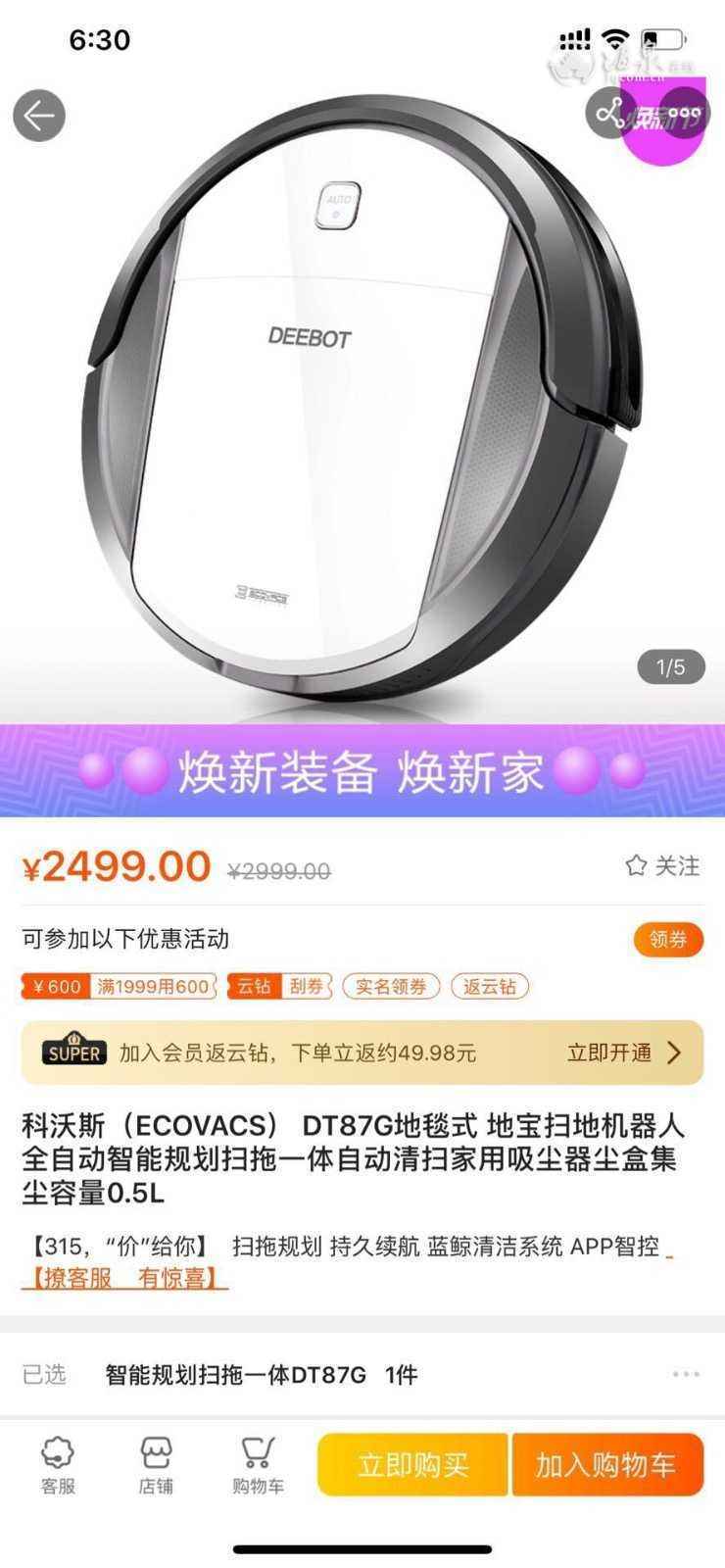The image size is (725, 1568).
Task: Open the 已选 specification options row
Action: pyautogui.click(x=362, y=1375)
